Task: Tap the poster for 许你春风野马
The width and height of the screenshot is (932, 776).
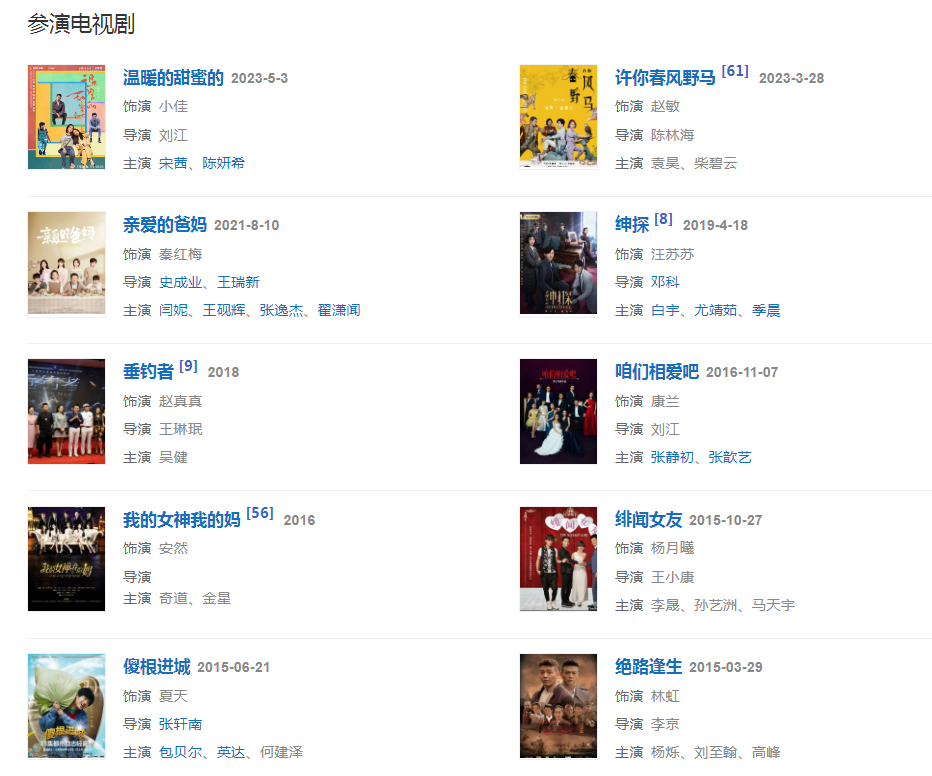Action: coord(558,117)
